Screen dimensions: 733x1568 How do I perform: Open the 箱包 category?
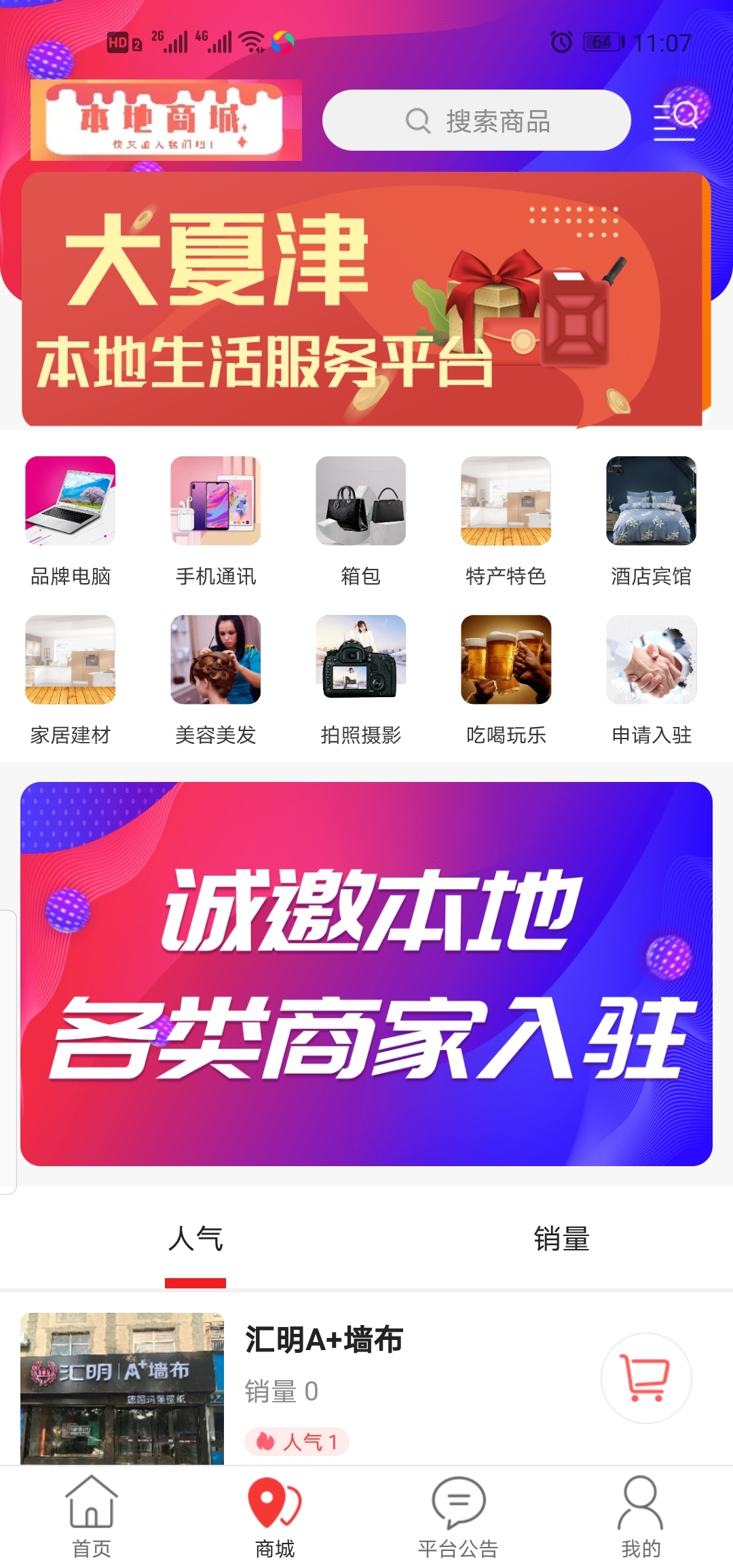click(x=361, y=519)
